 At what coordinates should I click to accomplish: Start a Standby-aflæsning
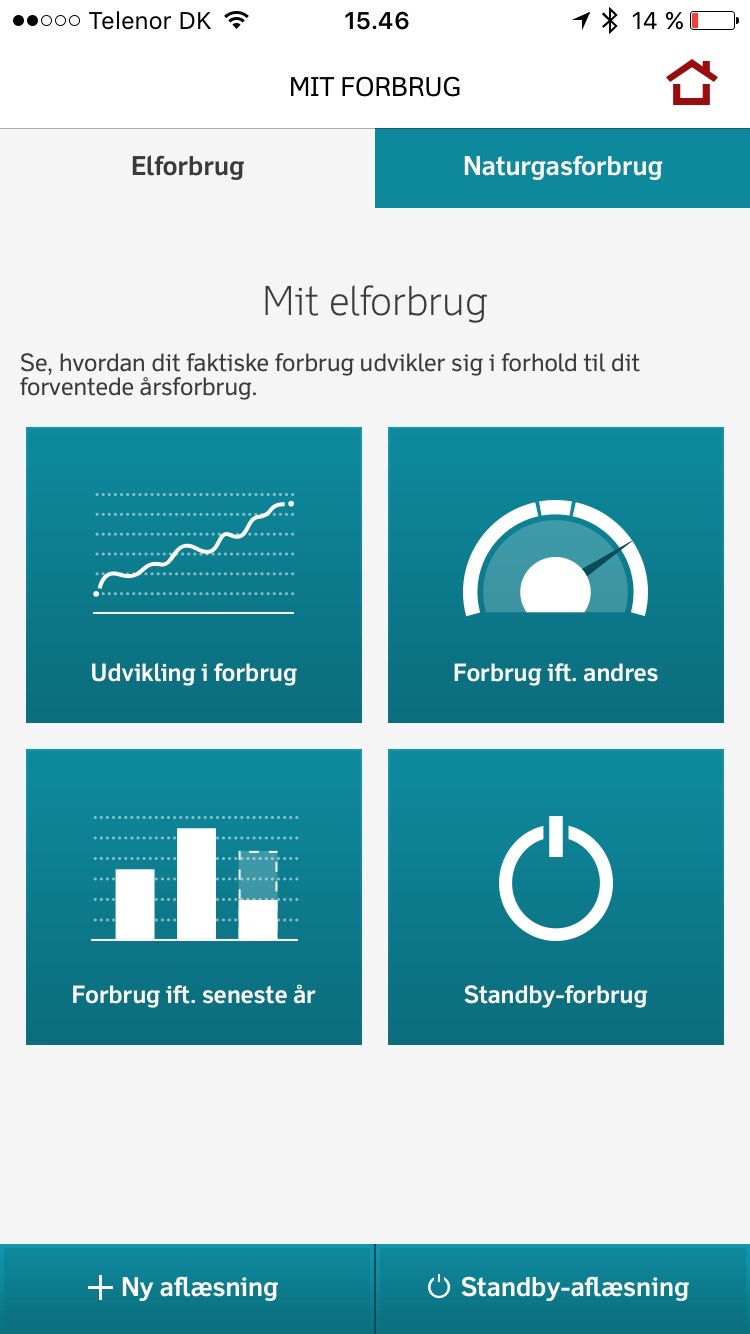(563, 1288)
